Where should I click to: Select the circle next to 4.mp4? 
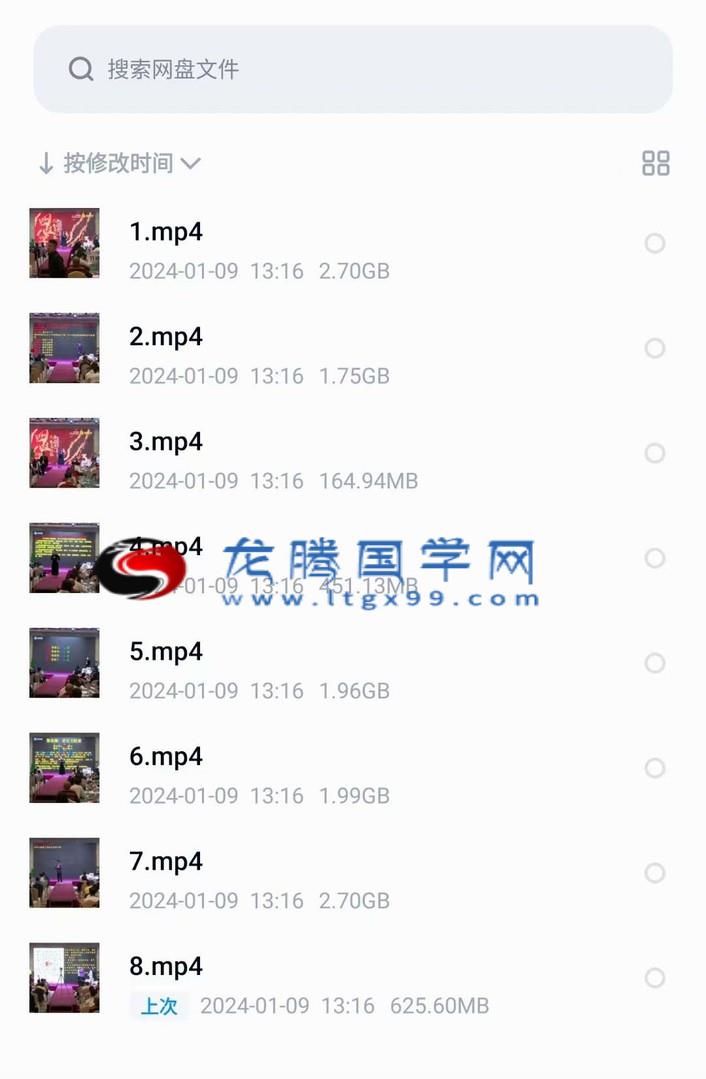[654, 558]
